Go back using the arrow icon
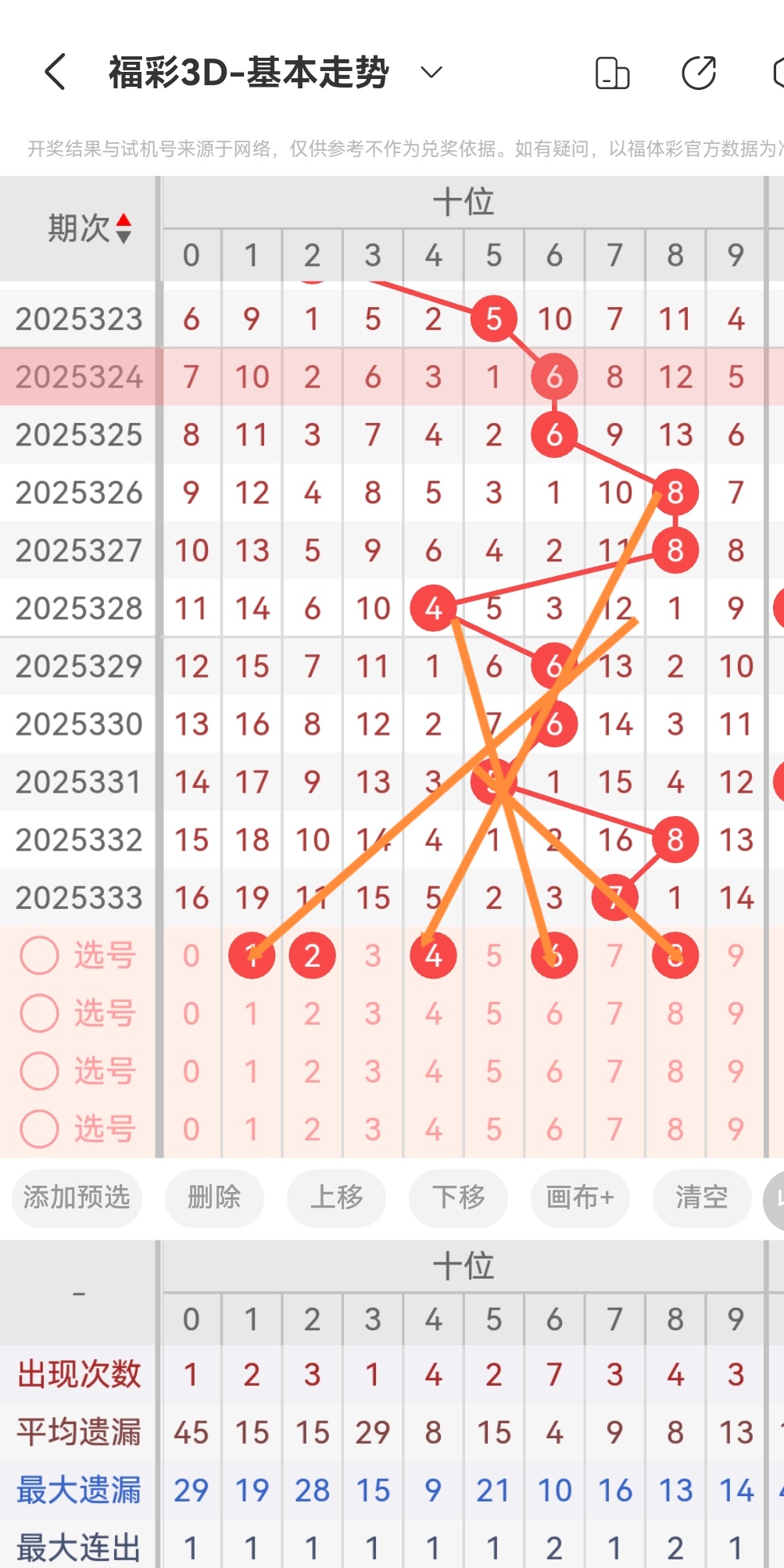784x1568 pixels. coord(55,73)
